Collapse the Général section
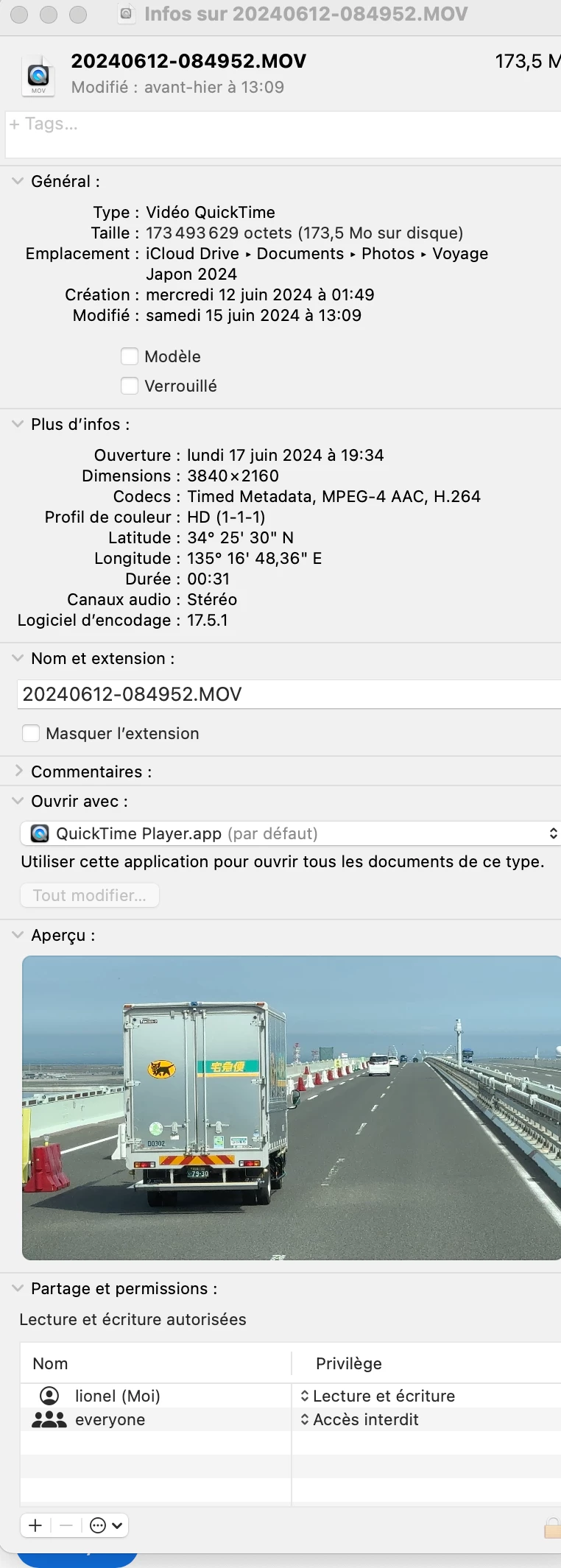This screenshot has height=1568, width=561. point(18,181)
